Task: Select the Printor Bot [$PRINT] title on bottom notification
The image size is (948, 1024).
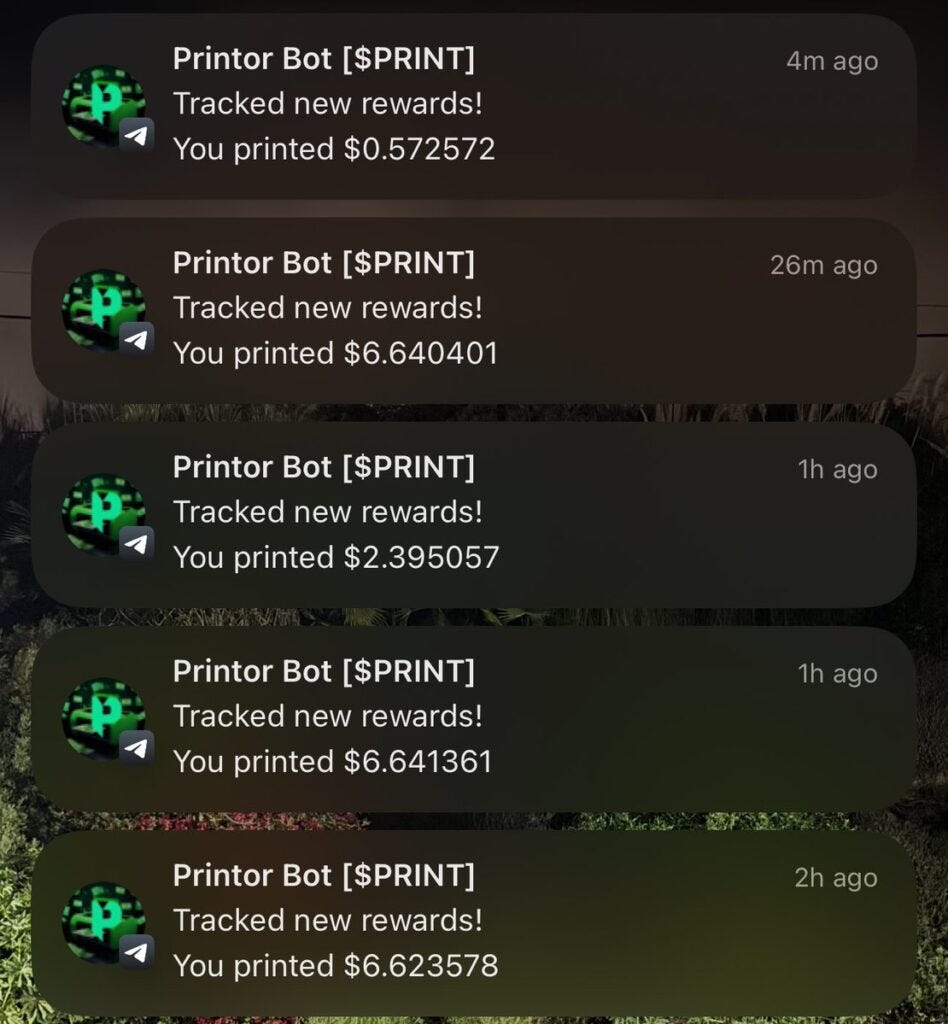Action: tap(324, 876)
